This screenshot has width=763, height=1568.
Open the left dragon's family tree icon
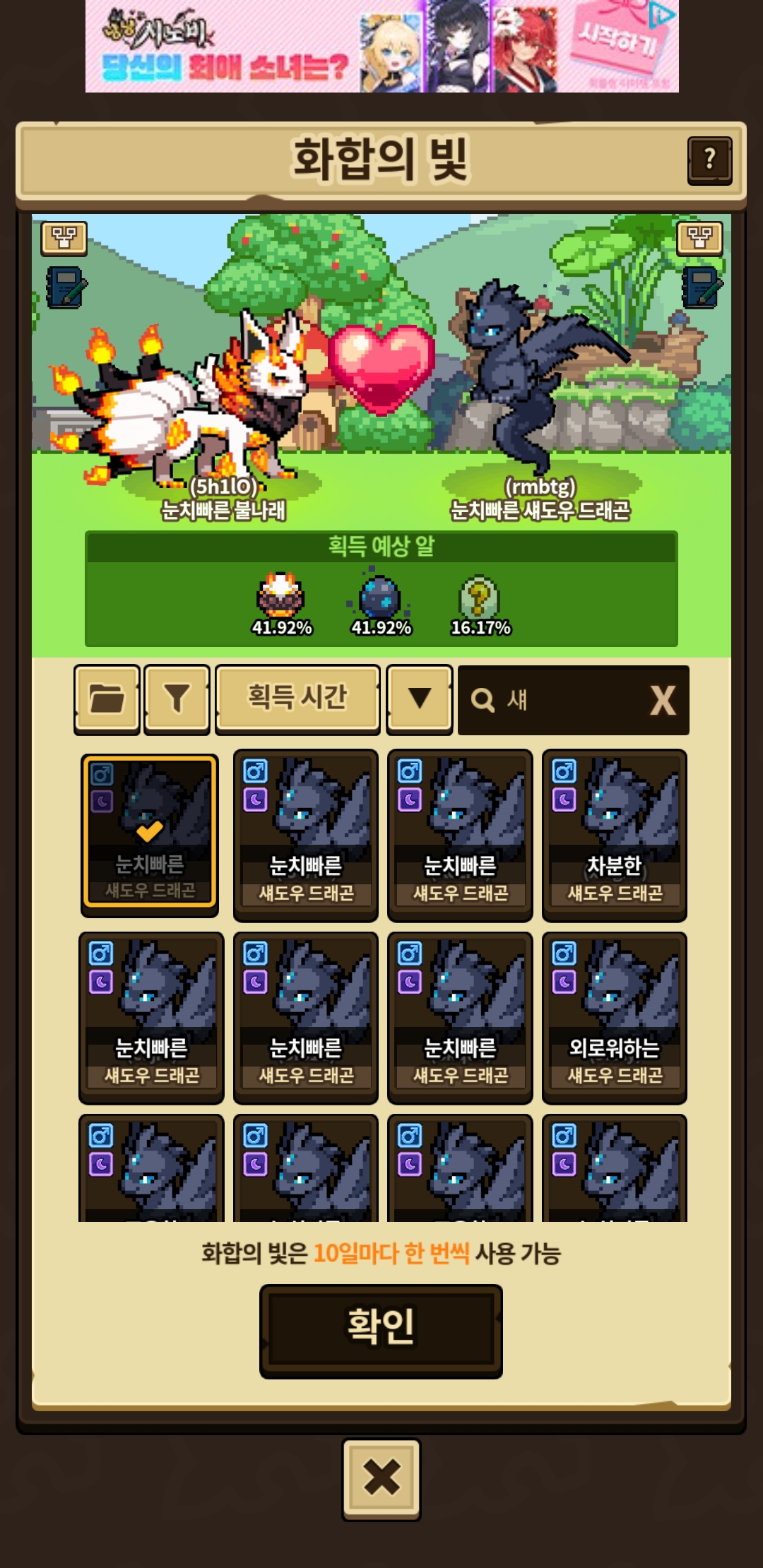(64, 239)
